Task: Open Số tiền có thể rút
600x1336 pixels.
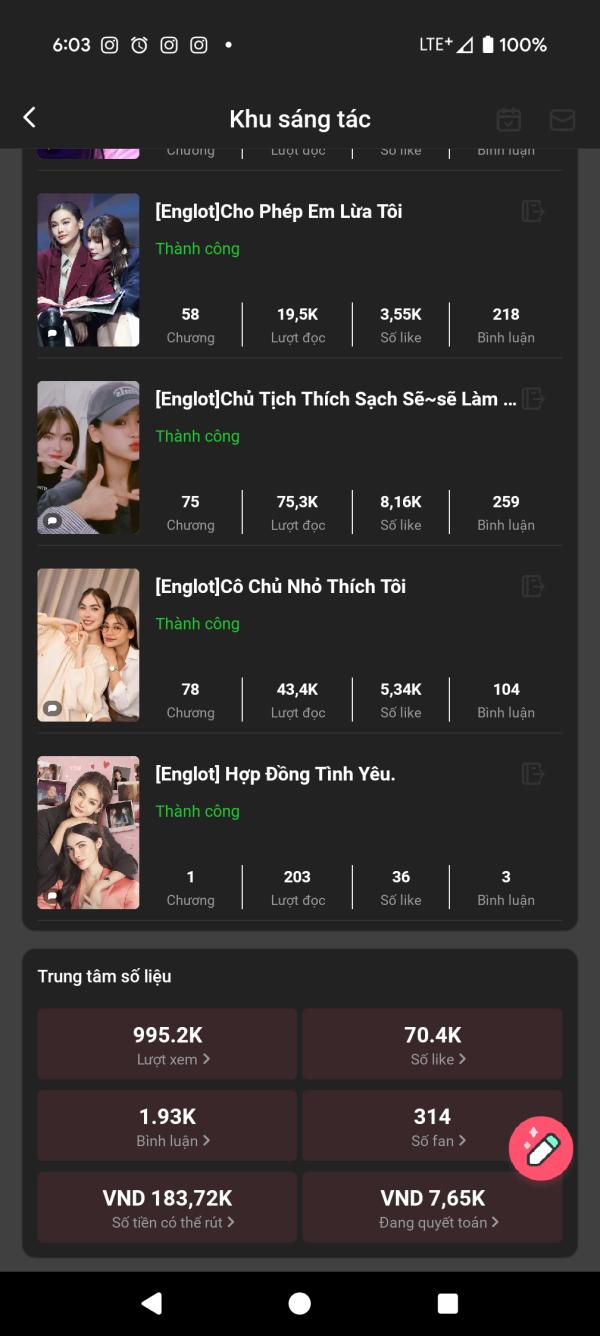Action: pos(167,1208)
